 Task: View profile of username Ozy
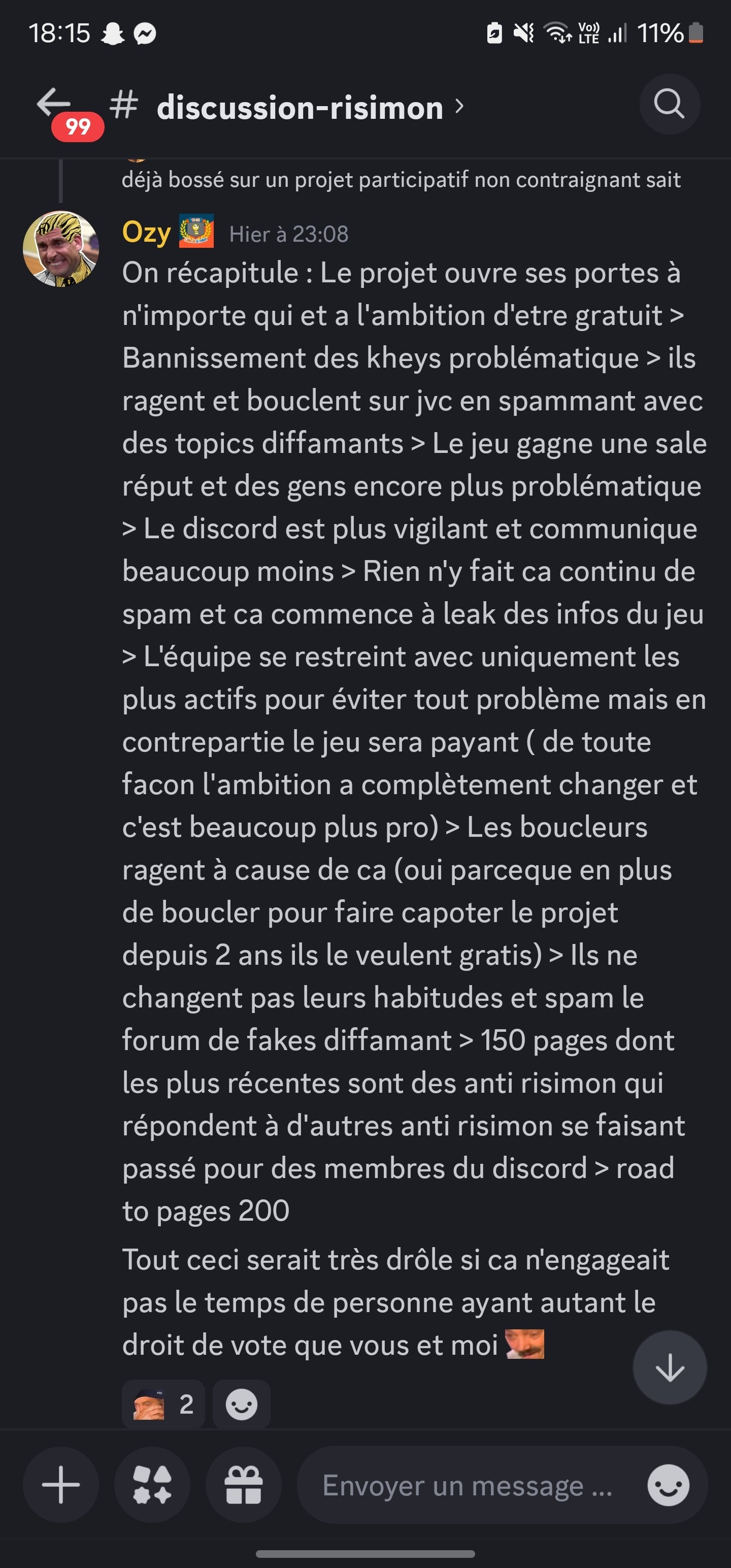(146, 233)
